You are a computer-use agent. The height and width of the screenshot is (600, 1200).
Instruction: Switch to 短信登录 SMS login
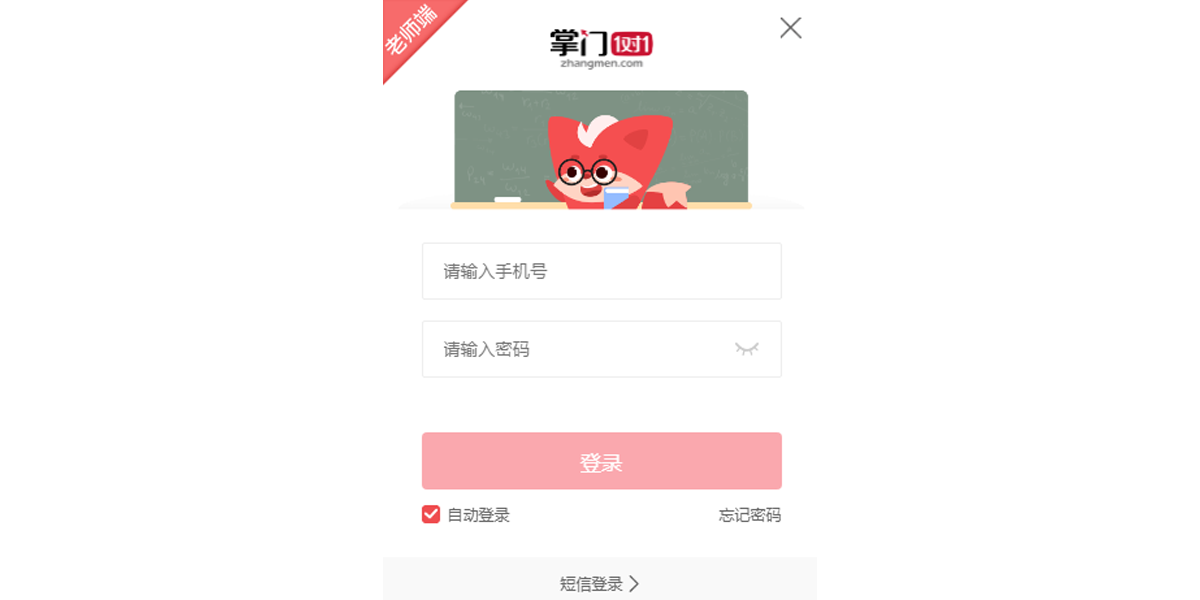(x=599, y=583)
